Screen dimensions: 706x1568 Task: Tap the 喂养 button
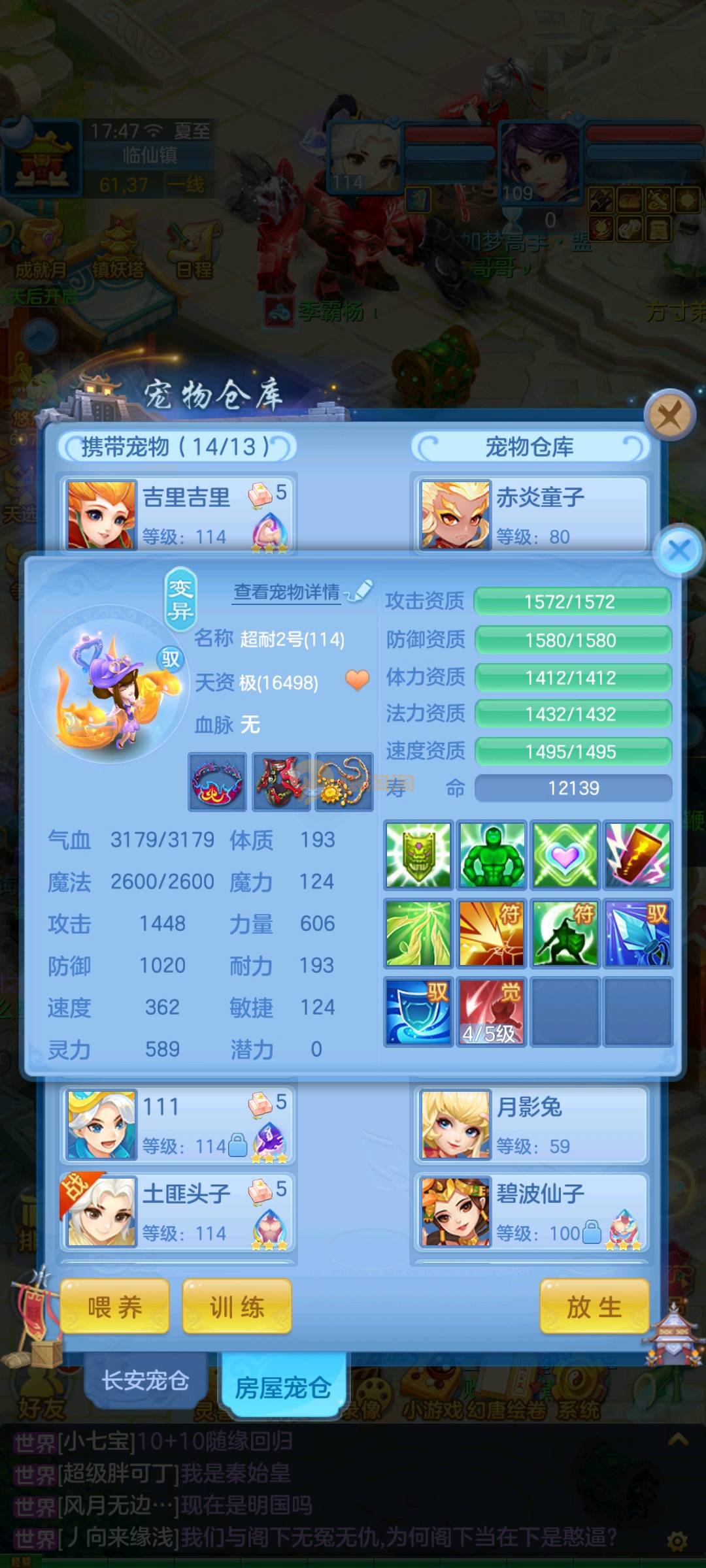click(x=115, y=1307)
